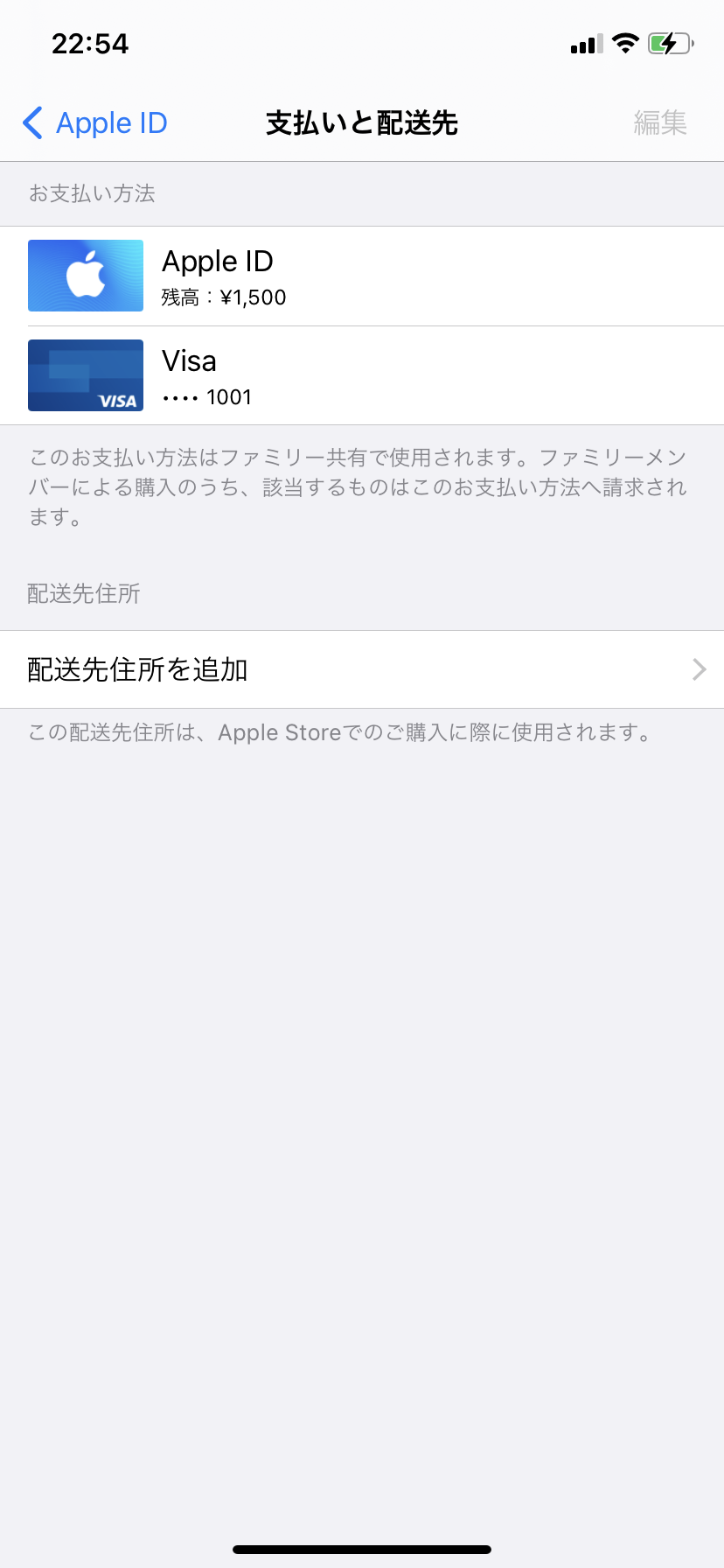This screenshot has width=724, height=1568.
Task: Tap the cellular signal bars icon
Action: coord(584,42)
